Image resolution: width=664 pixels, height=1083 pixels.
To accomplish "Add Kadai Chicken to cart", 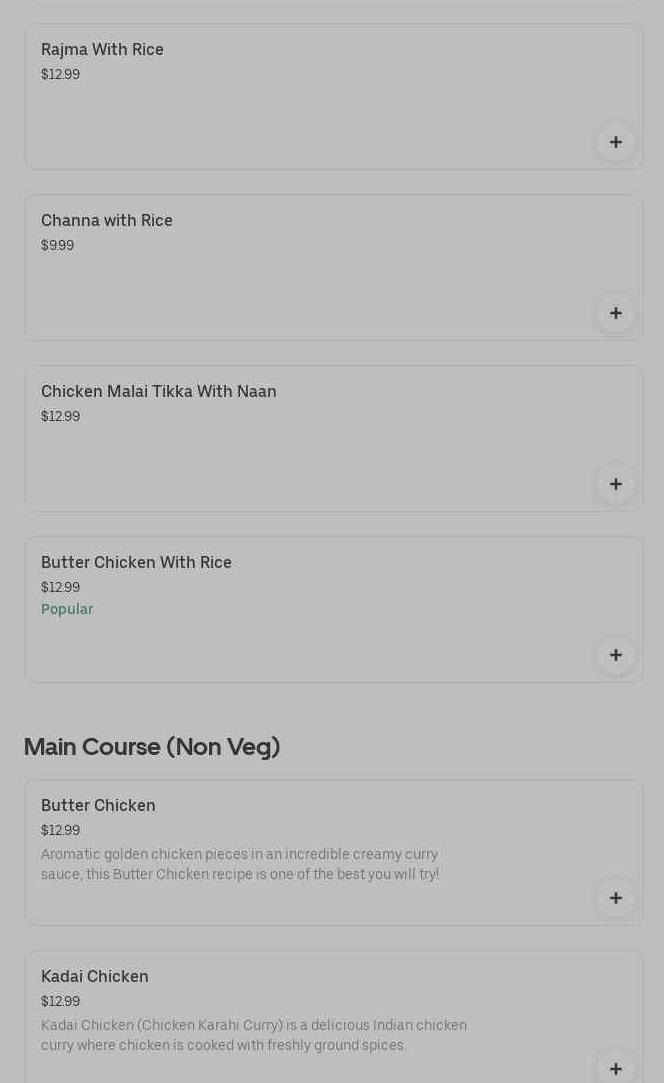I will tap(615, 1068).
